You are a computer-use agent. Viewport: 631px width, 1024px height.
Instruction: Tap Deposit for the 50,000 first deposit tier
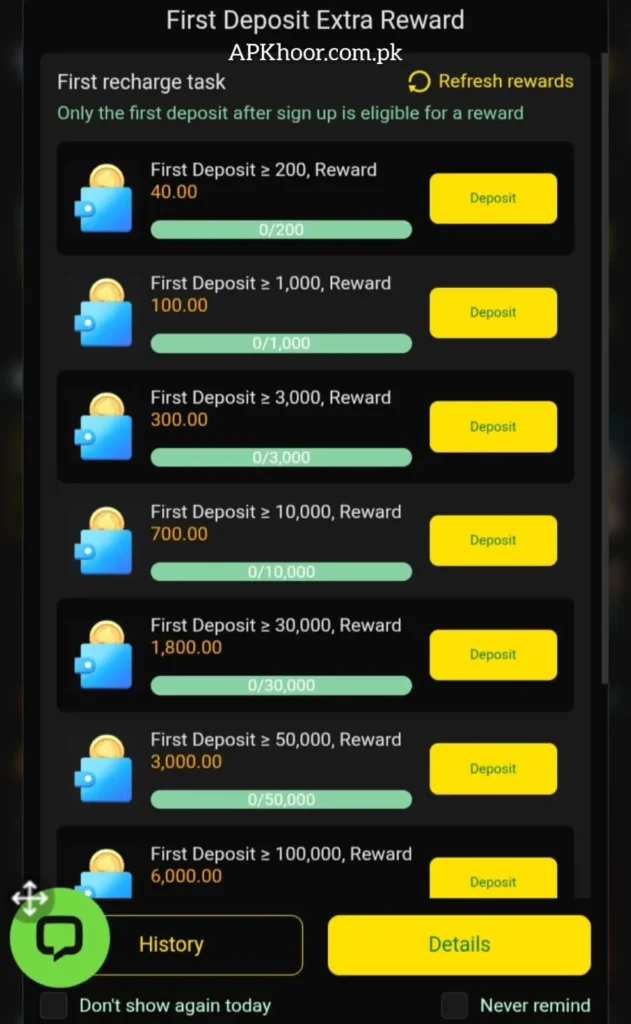[x=493, y=768]
